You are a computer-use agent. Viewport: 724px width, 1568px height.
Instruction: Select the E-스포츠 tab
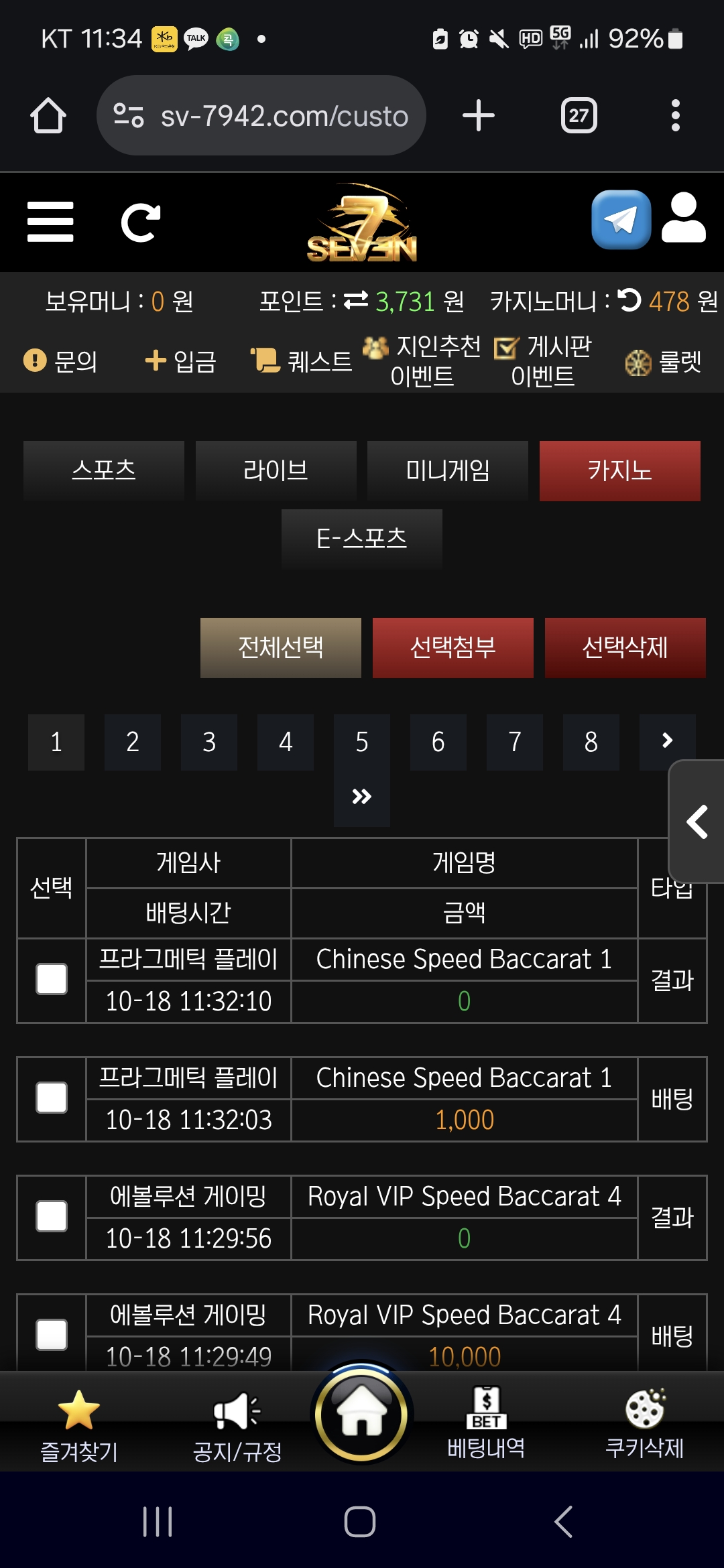[362, 539]
